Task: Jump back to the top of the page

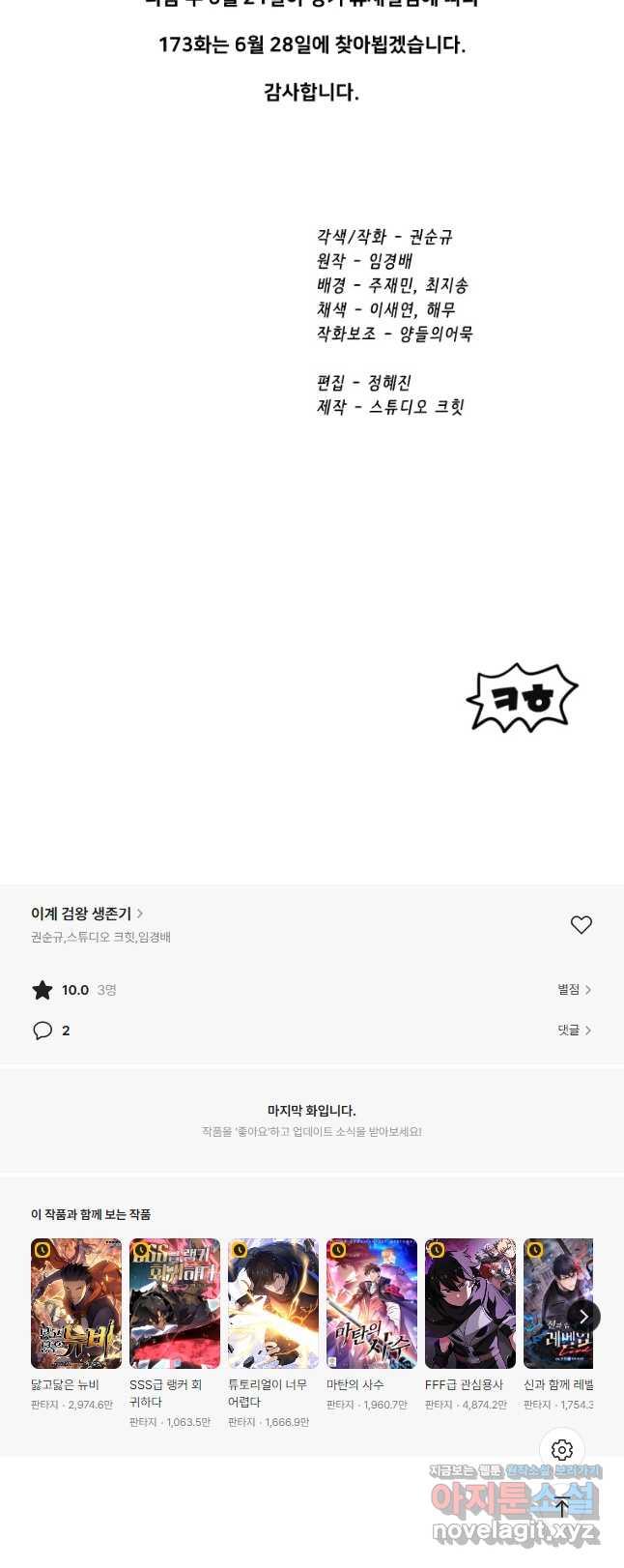Action: [562, 1506]
